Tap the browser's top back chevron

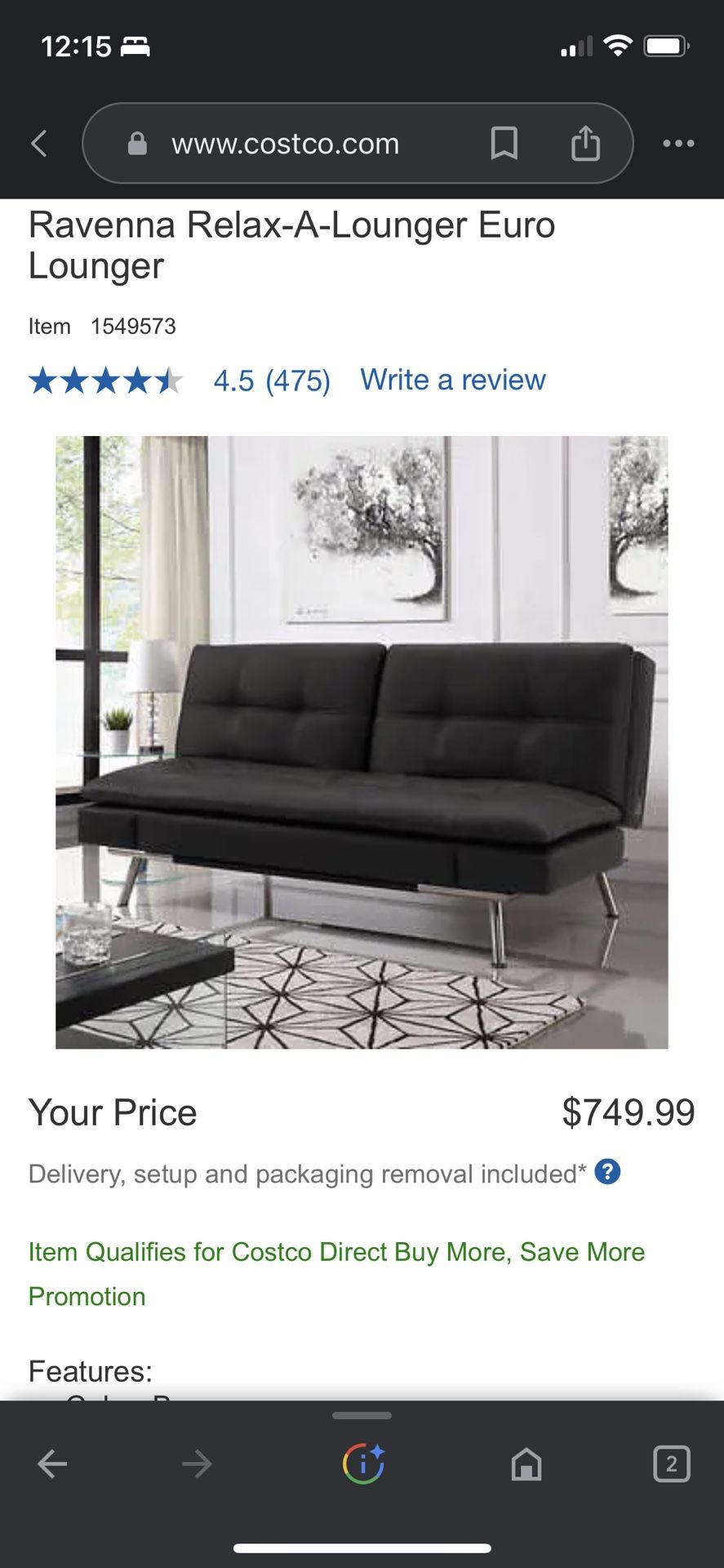tap(39, 144)
